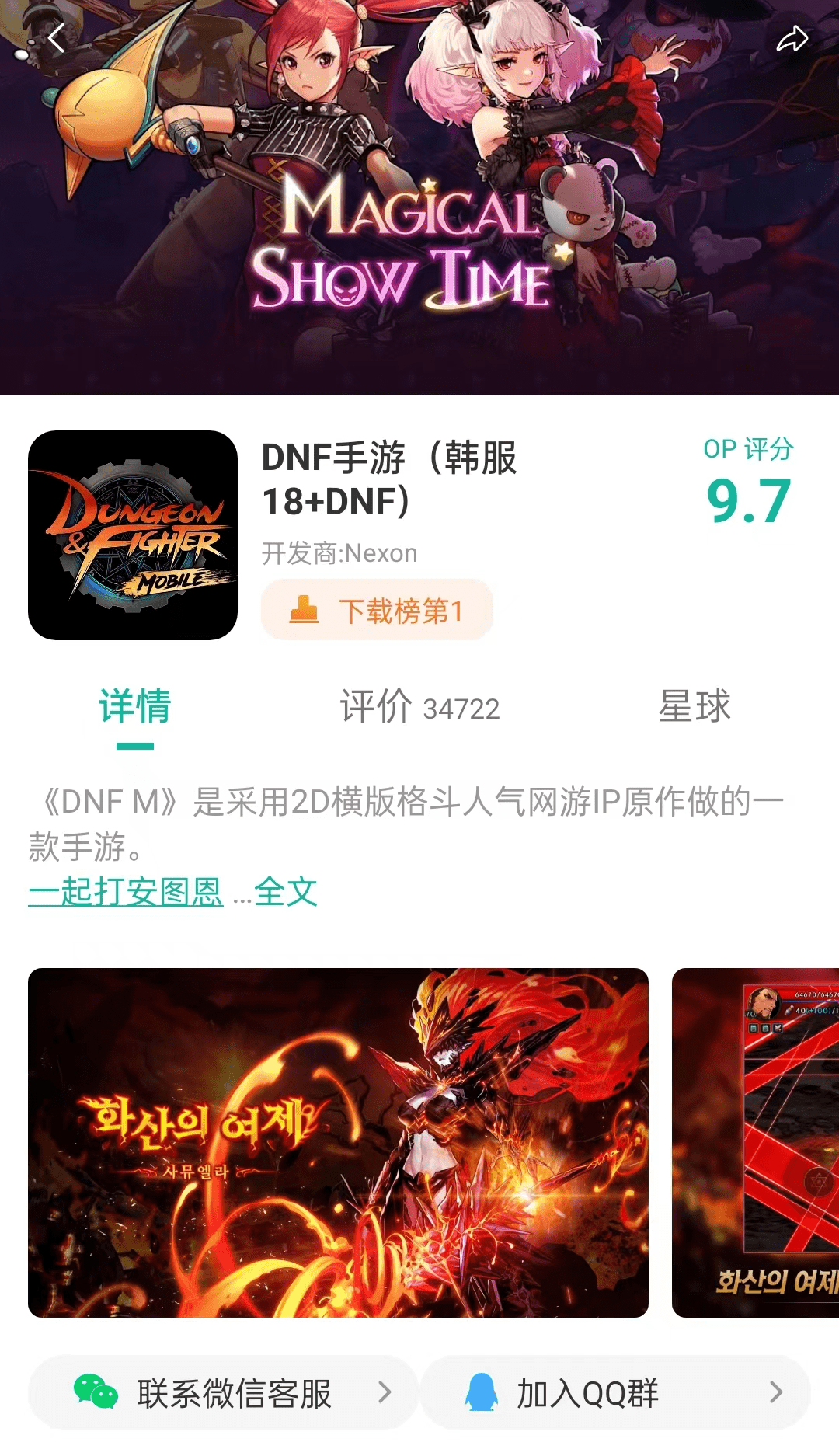Share this game page
This screenshot has width=839, height=1456.
(x=792, y=39)
